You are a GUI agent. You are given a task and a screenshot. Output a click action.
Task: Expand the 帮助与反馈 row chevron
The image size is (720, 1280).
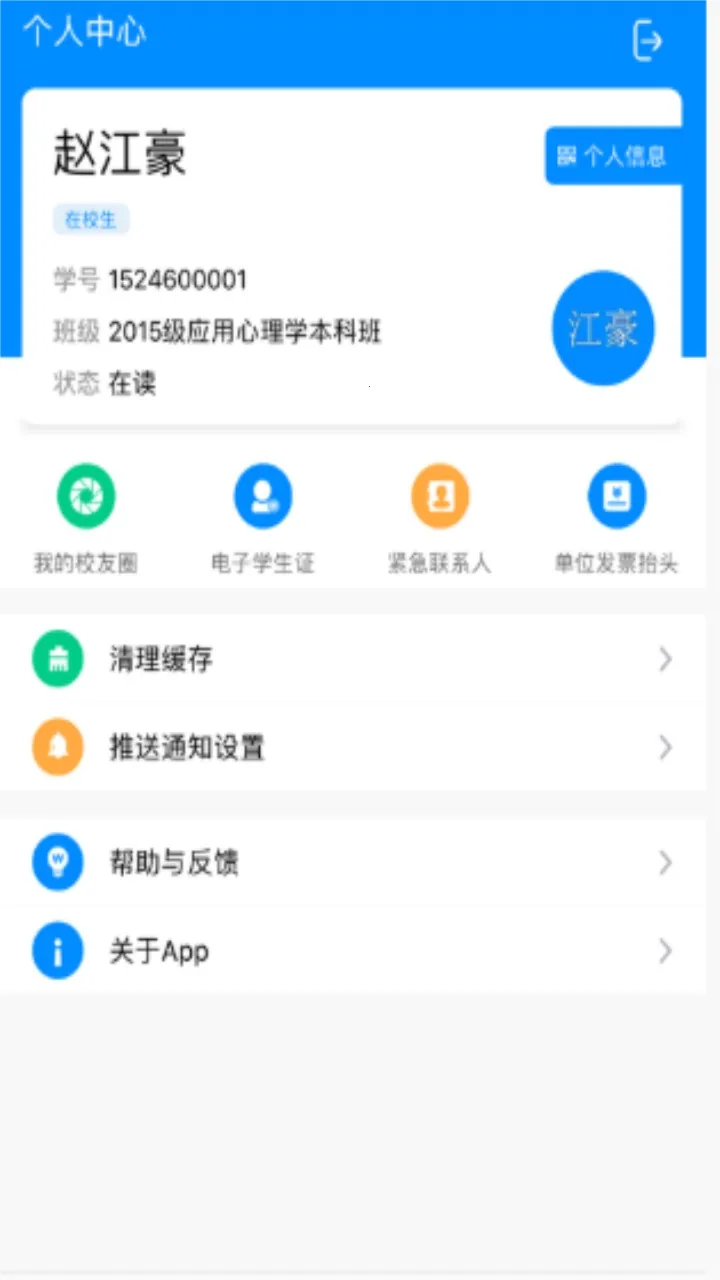click(665, 862)
